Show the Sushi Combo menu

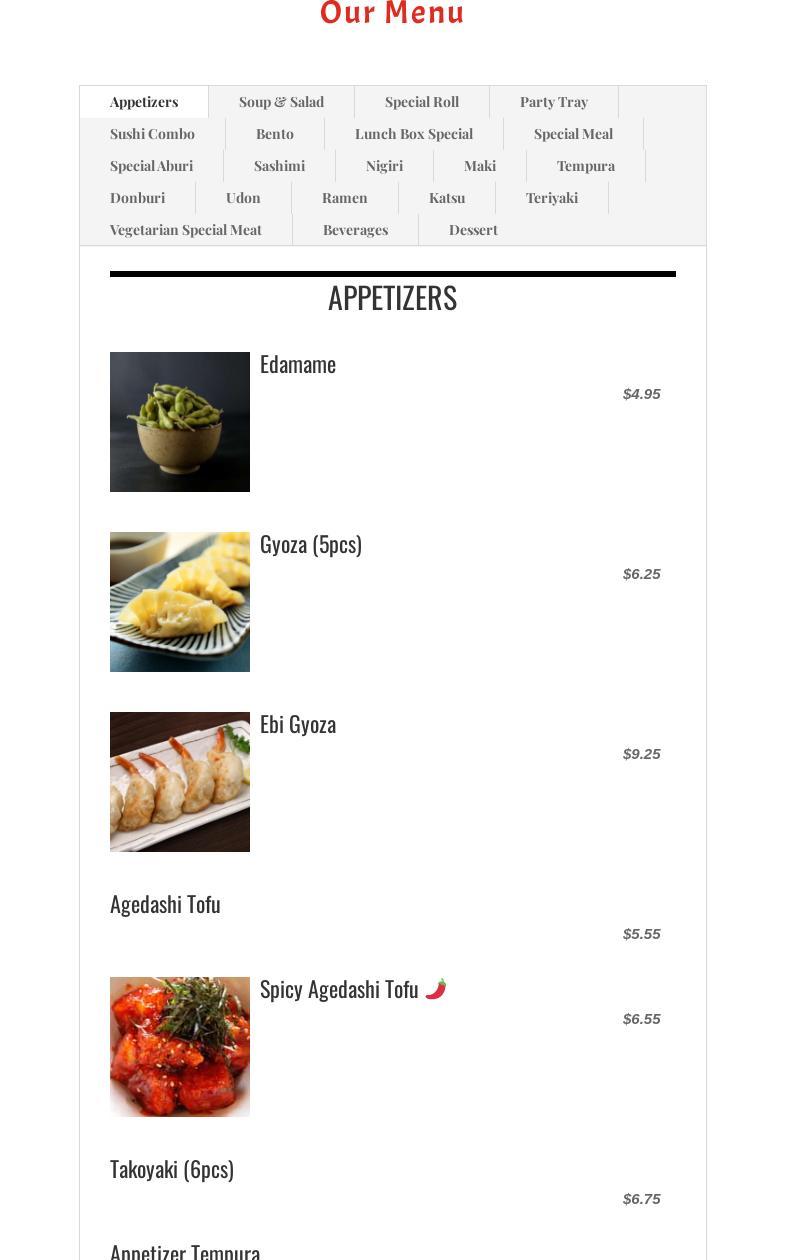152,134
